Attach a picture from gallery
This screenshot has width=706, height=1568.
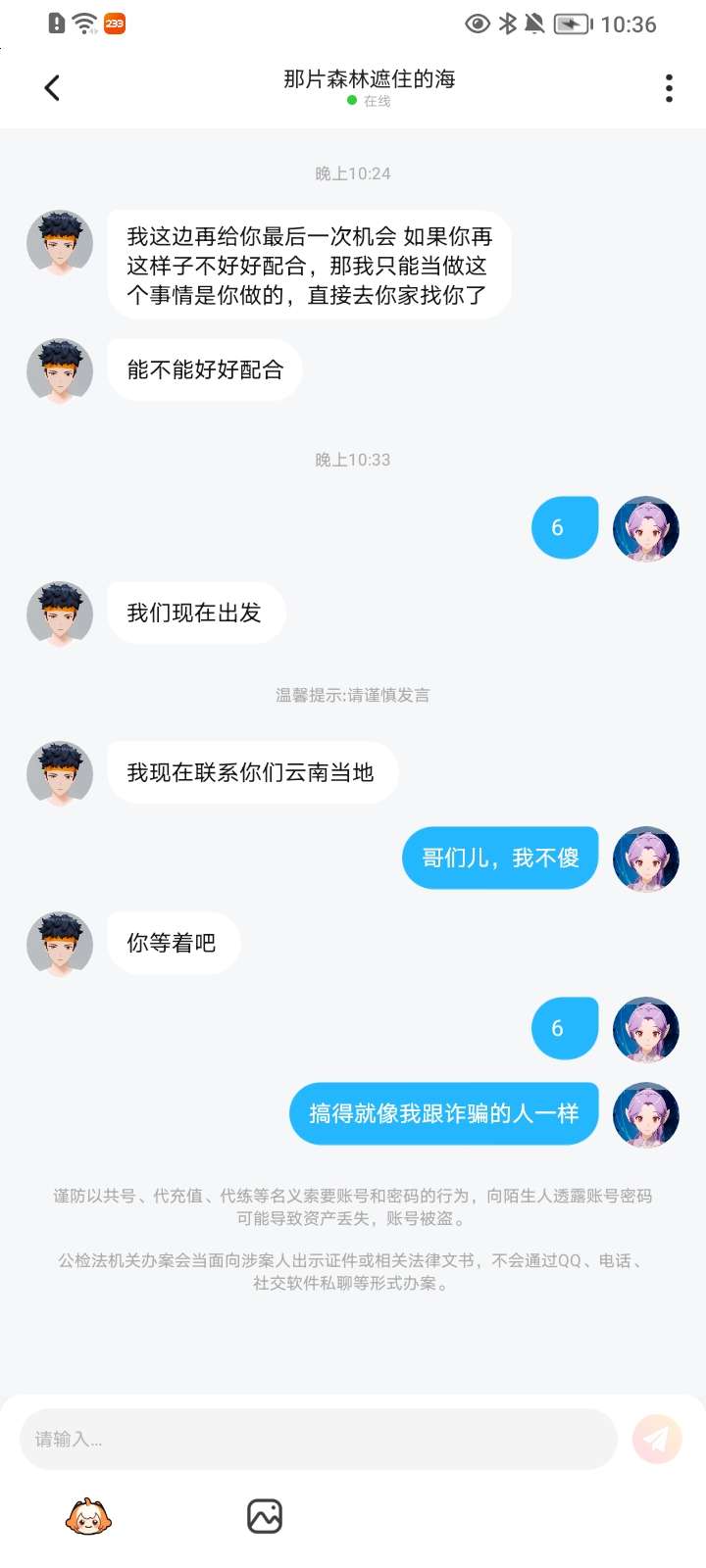(265, 1516)
